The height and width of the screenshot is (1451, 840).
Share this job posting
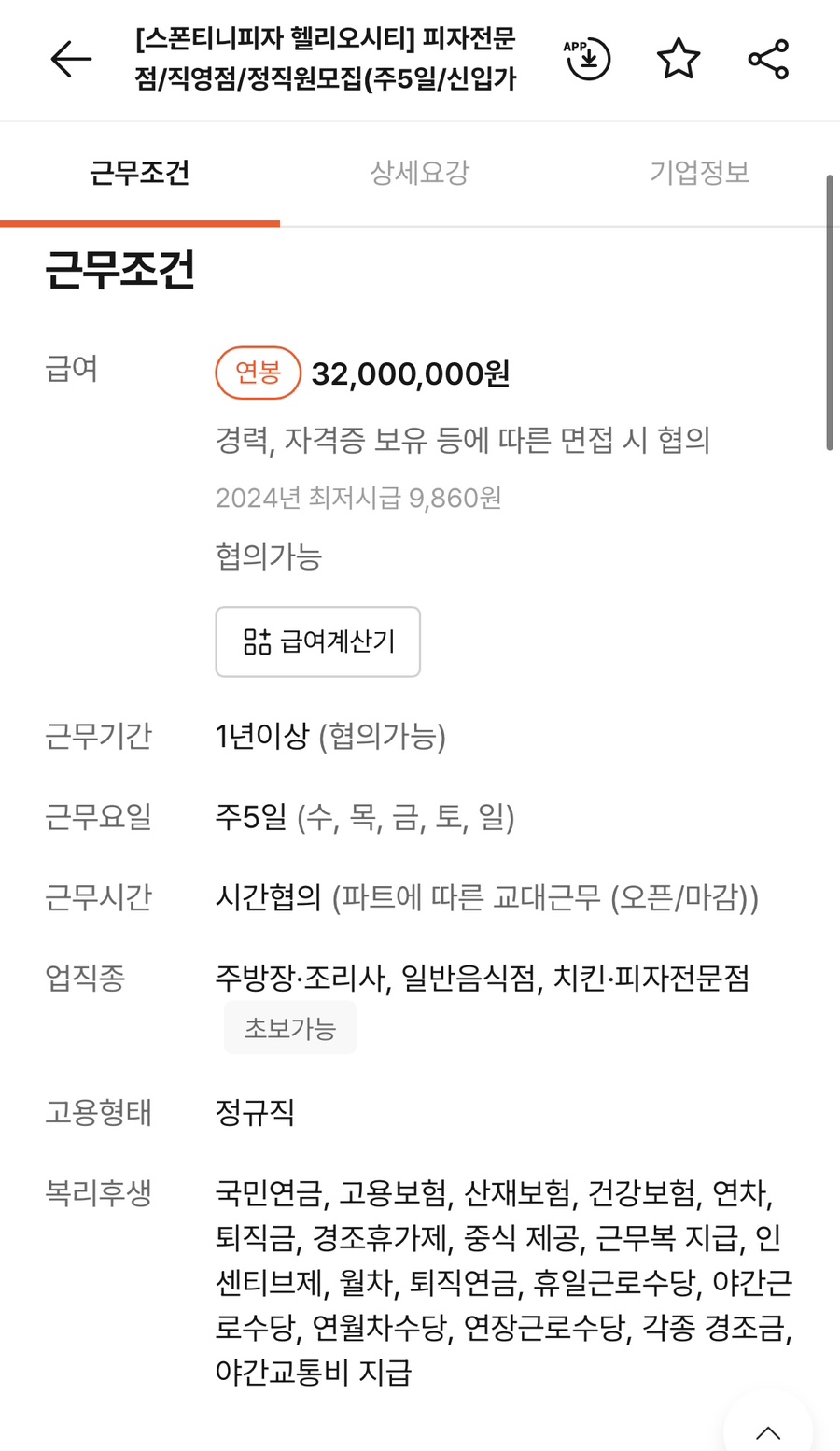[768, 60]
